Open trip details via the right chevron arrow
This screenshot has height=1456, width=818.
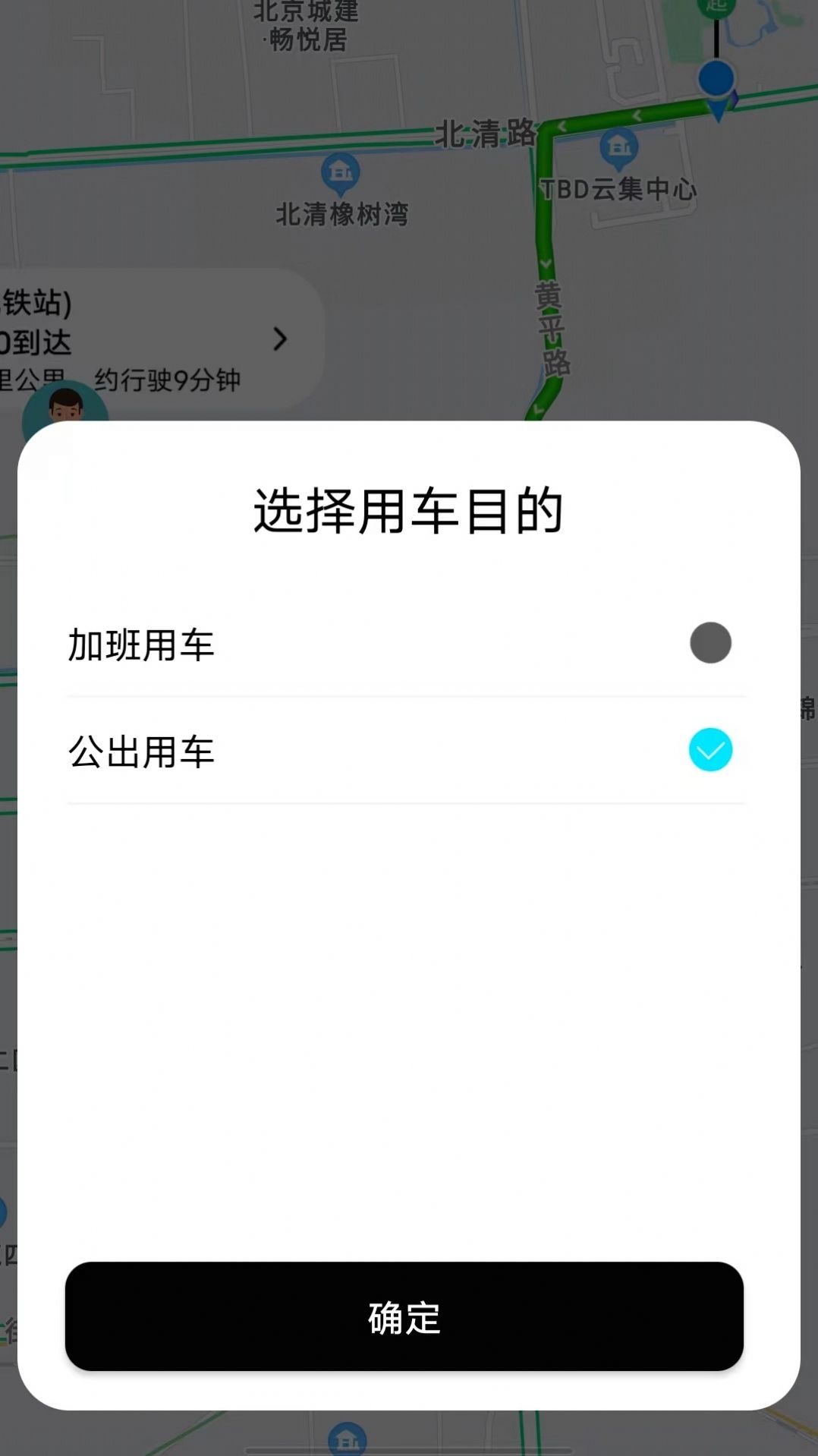[x=281, y=339]
